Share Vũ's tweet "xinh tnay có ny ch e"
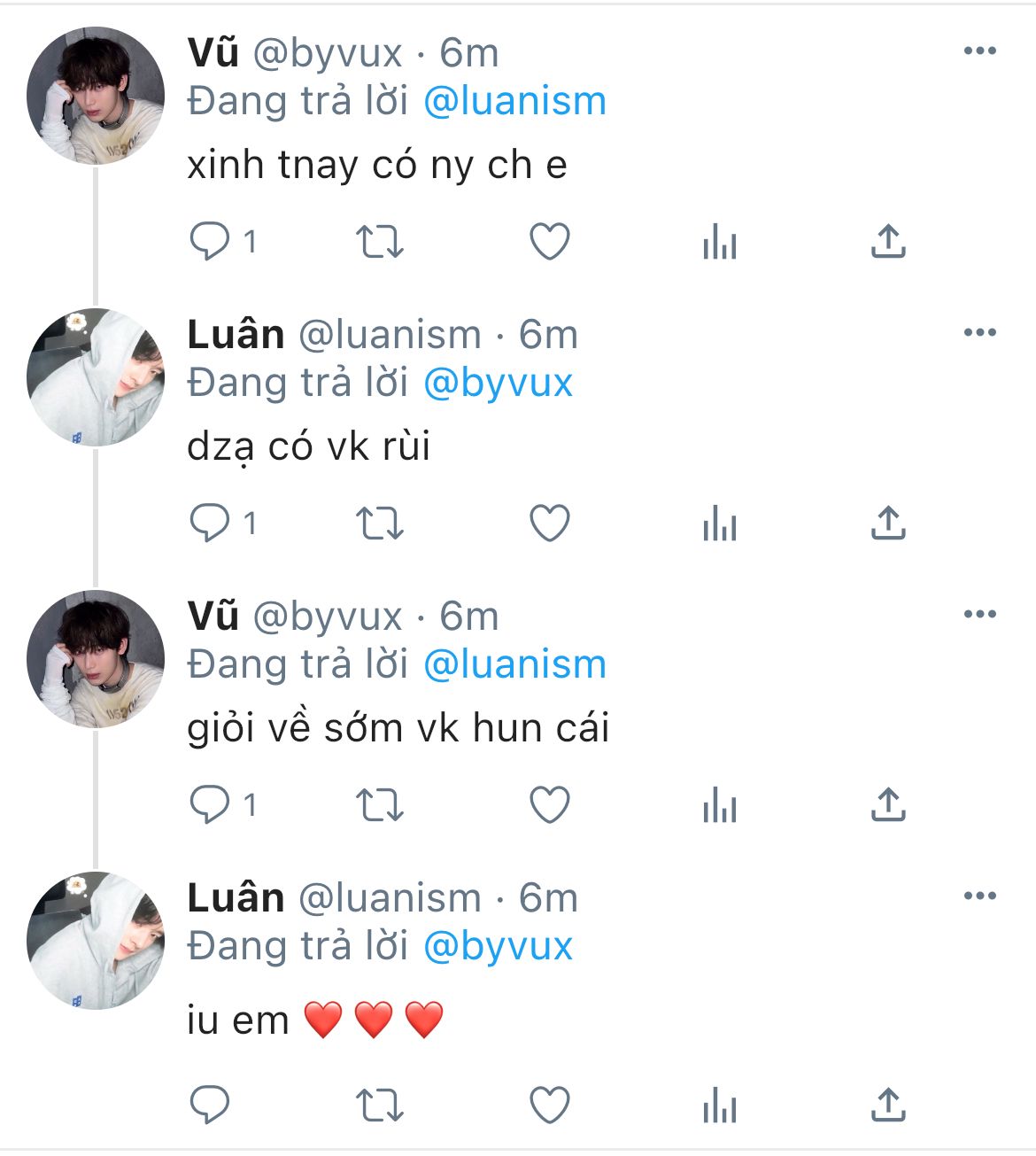The width and height of the screenshot is (1036, 1156). (x=888, y=242)
